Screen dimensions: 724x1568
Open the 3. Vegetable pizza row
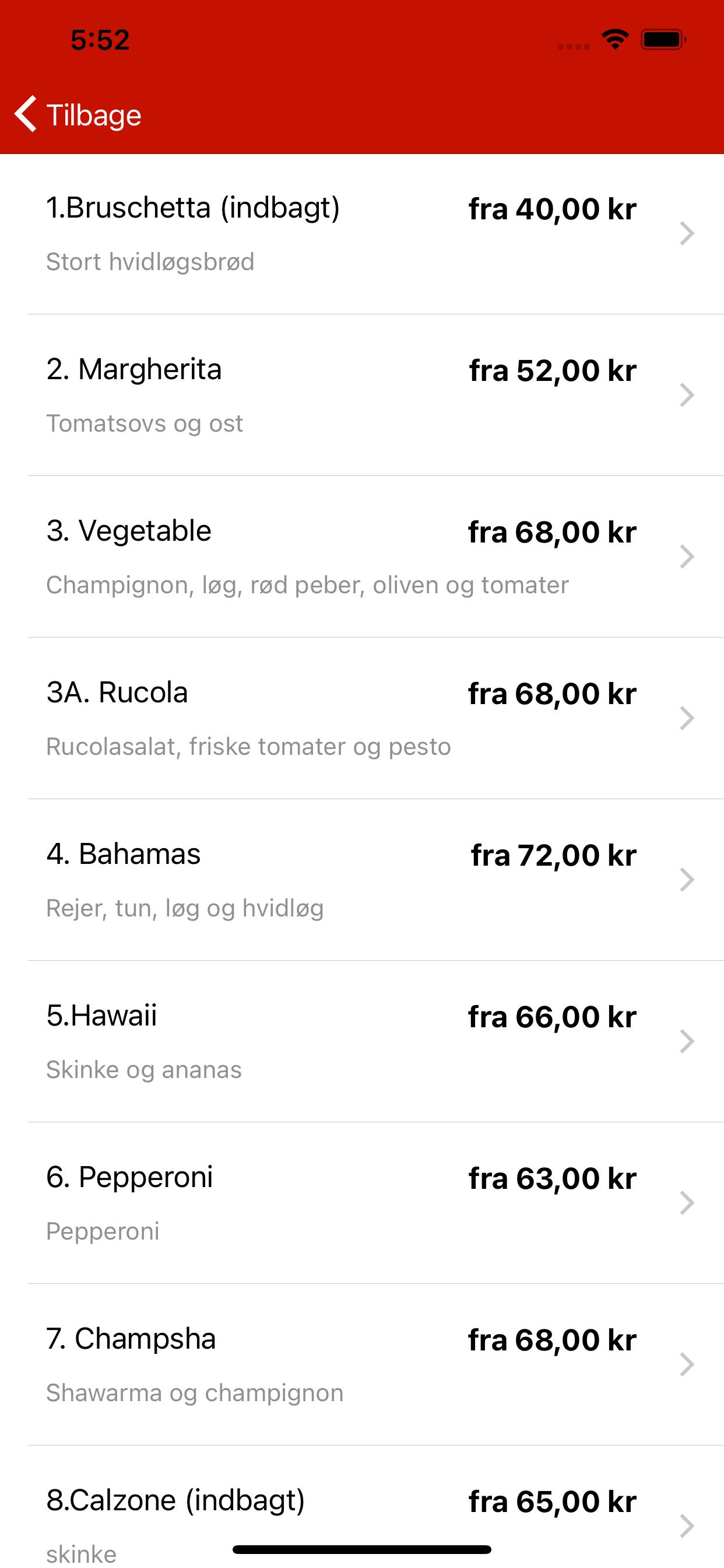(x=362, y=556)
